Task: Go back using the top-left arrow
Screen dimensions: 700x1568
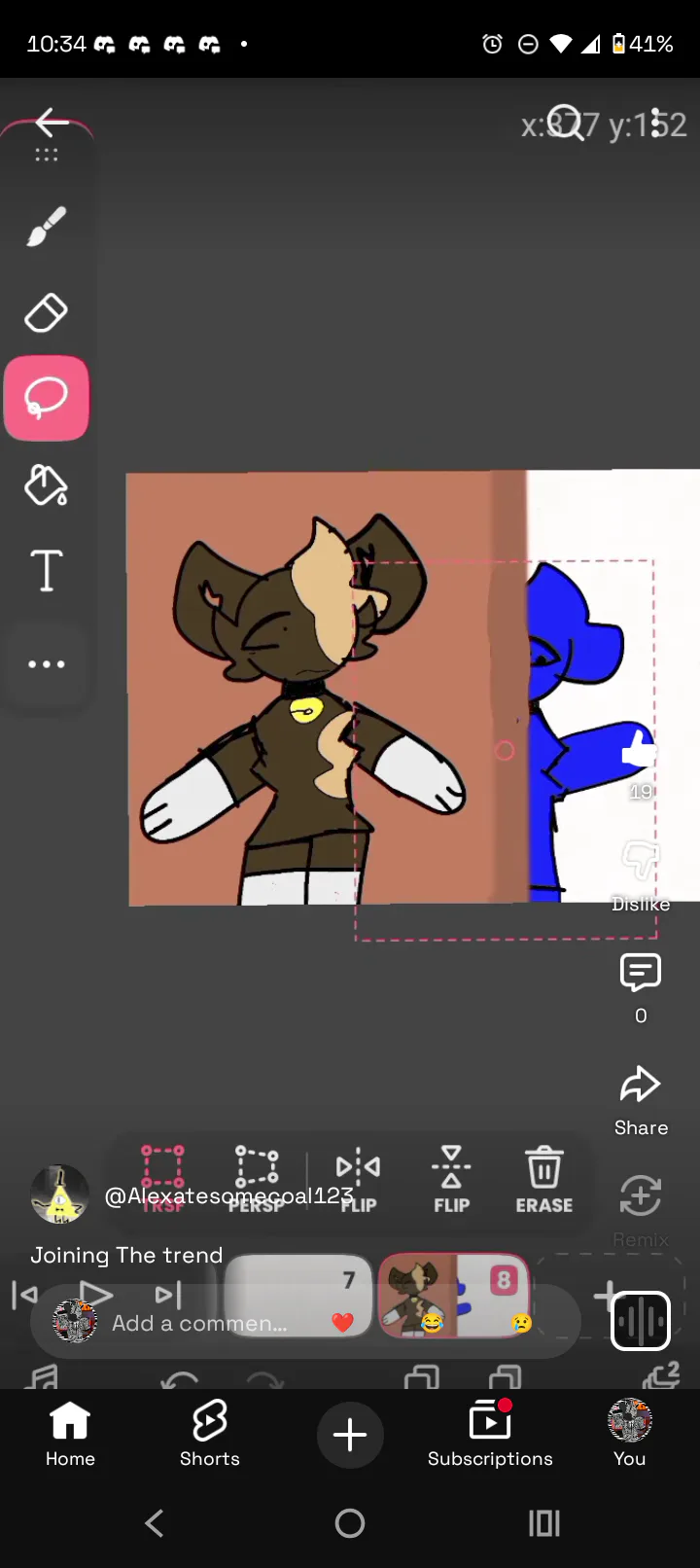Action: 51,123
